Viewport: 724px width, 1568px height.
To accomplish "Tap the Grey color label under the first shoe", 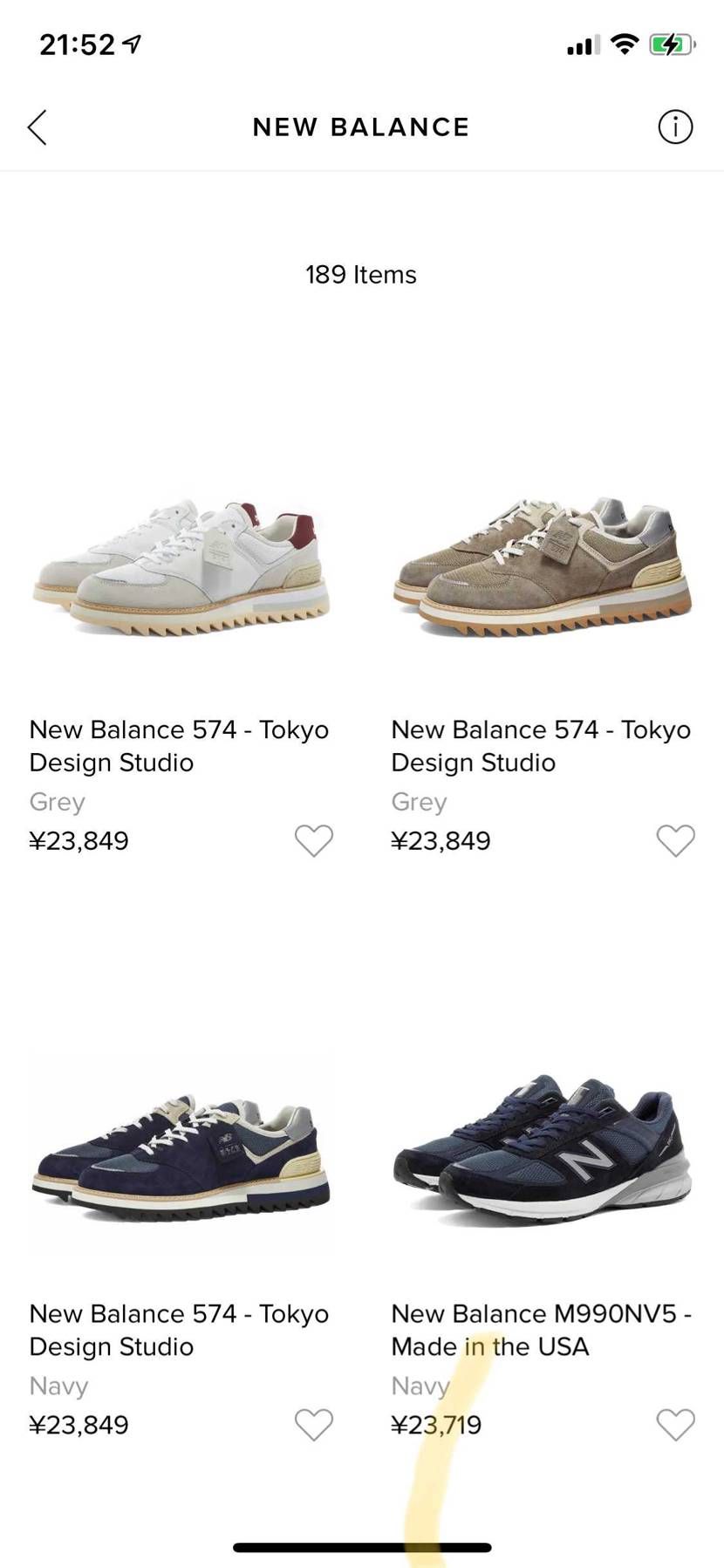I will 56,801.
